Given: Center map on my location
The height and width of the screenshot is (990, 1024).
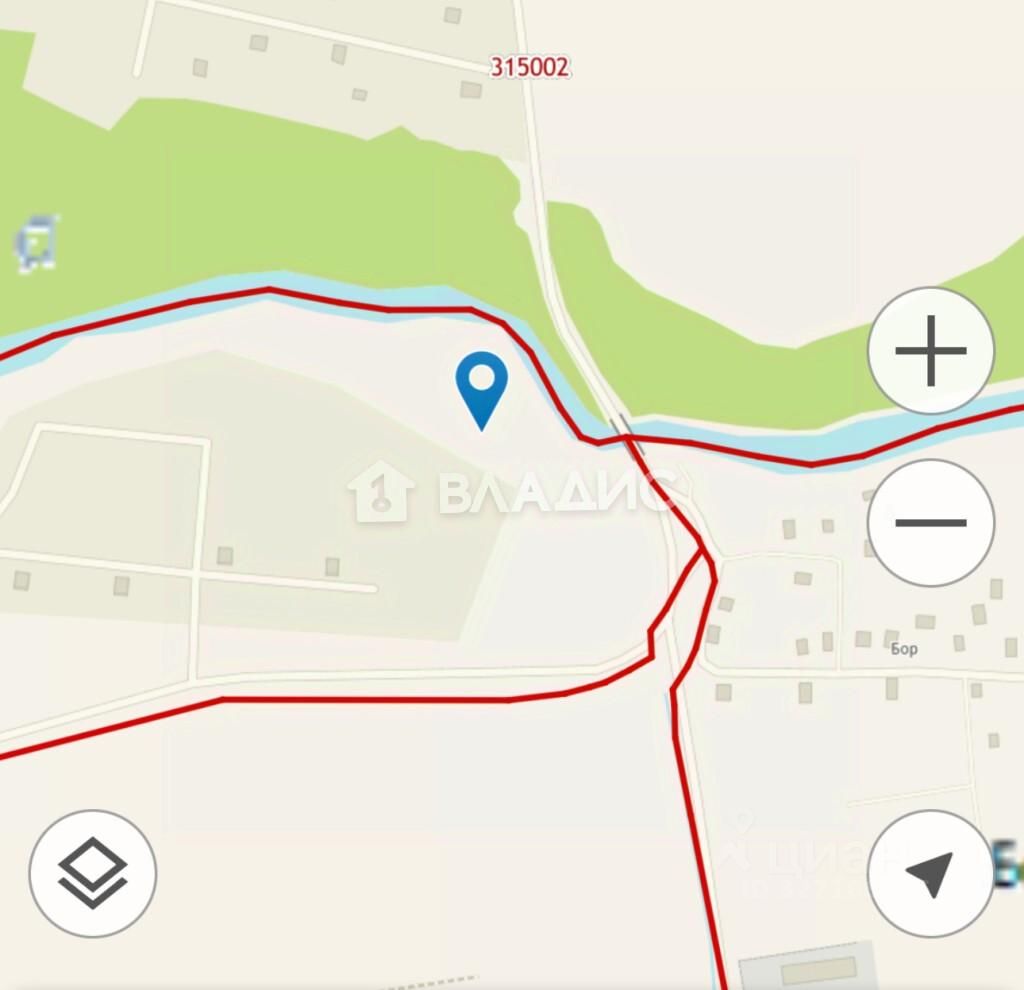Looking at the screenshot, I should (x=930, y=873).
